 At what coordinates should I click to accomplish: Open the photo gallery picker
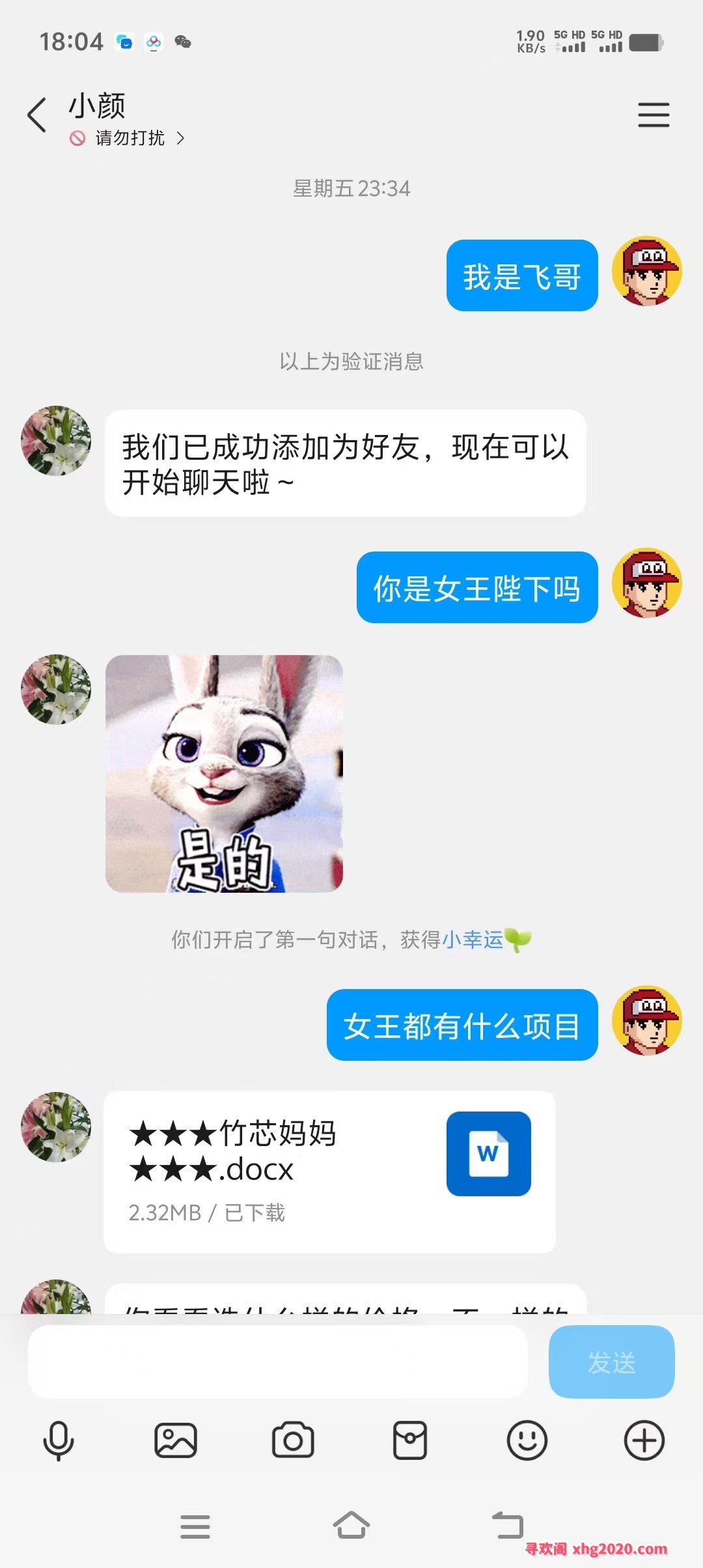pyautogui.click(x=176, y=1440)
